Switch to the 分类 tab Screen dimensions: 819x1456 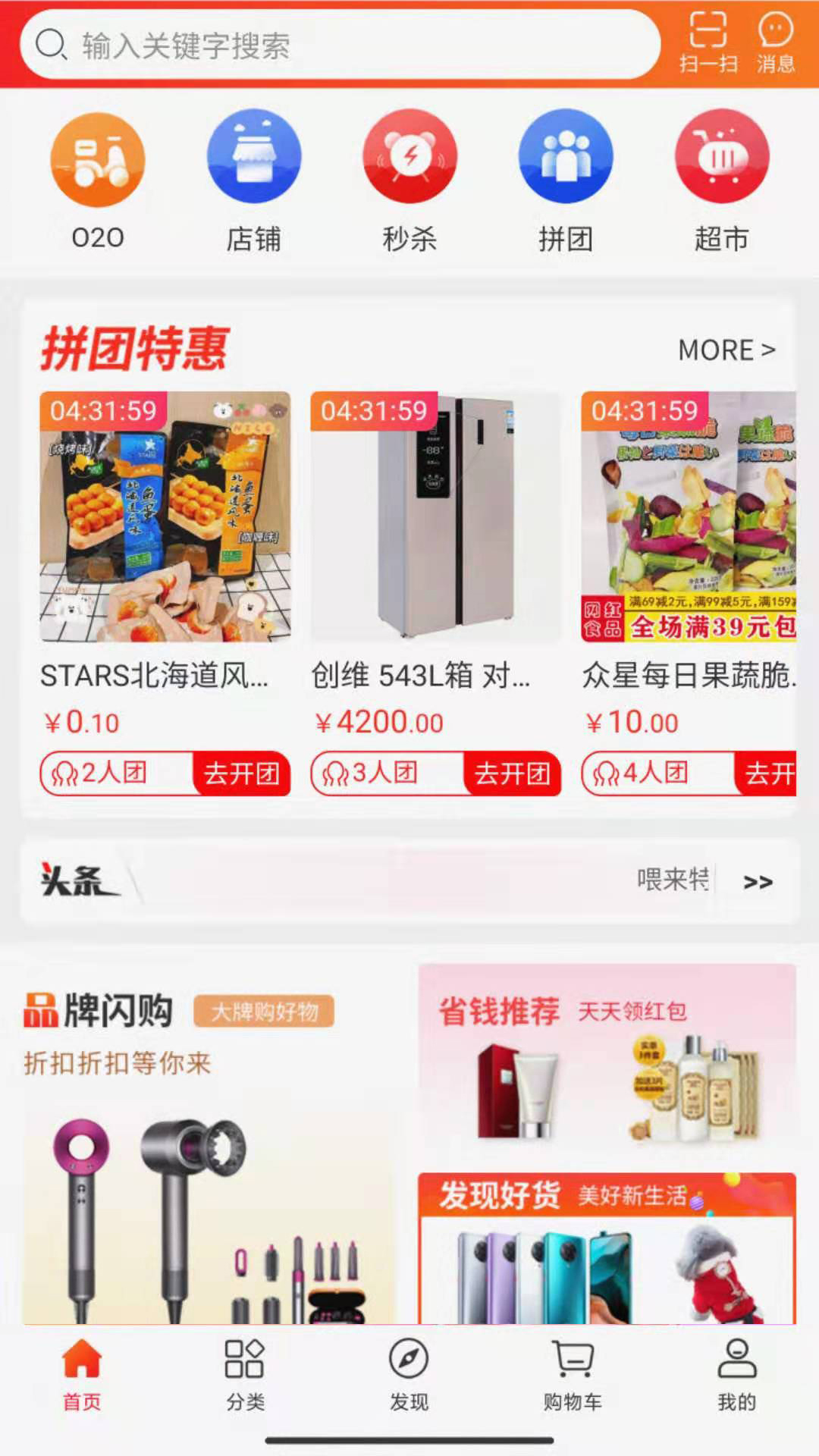coord(245,1374)
